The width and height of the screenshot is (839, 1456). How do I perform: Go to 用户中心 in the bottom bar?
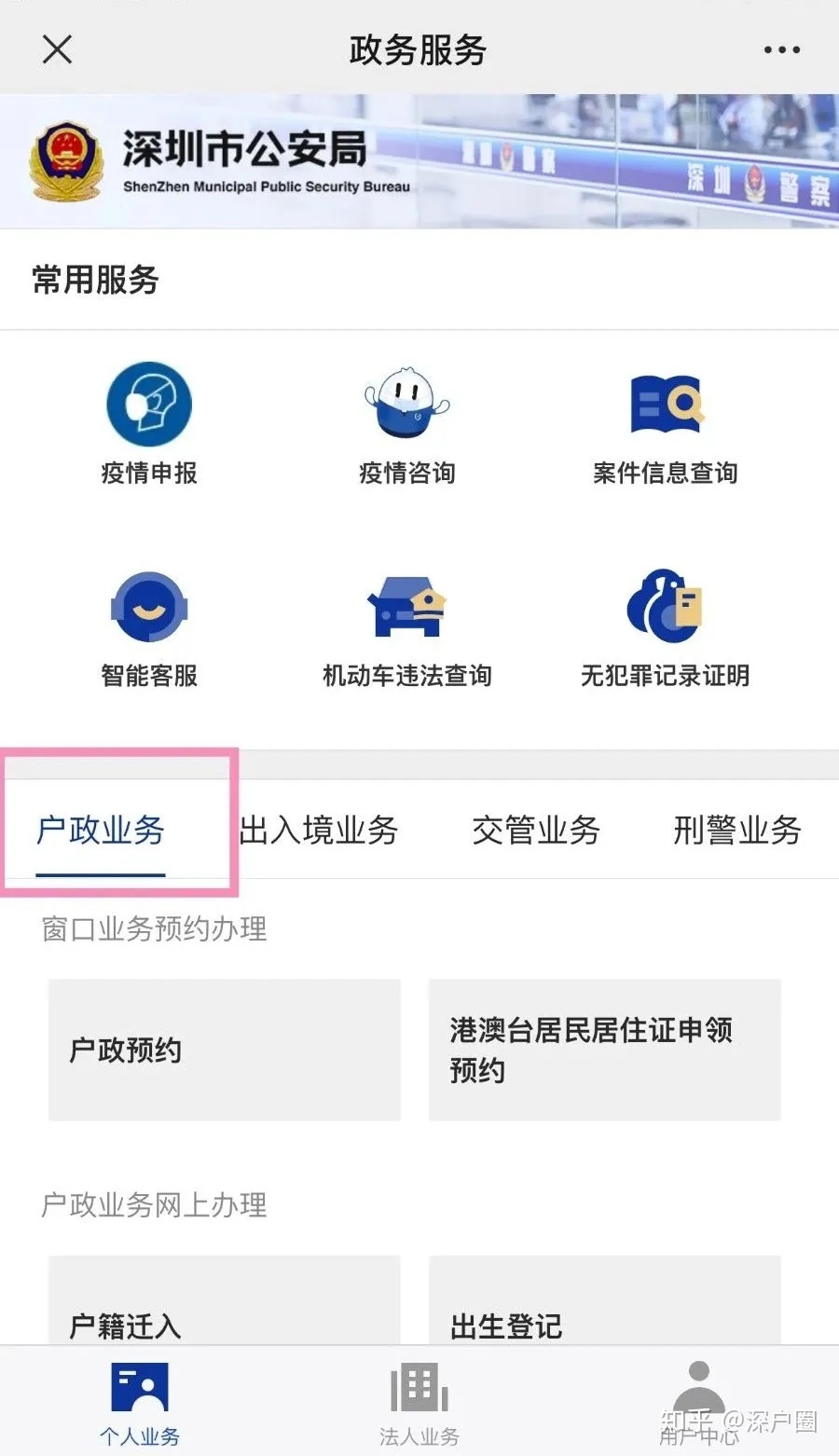(x=699, y=1403)
